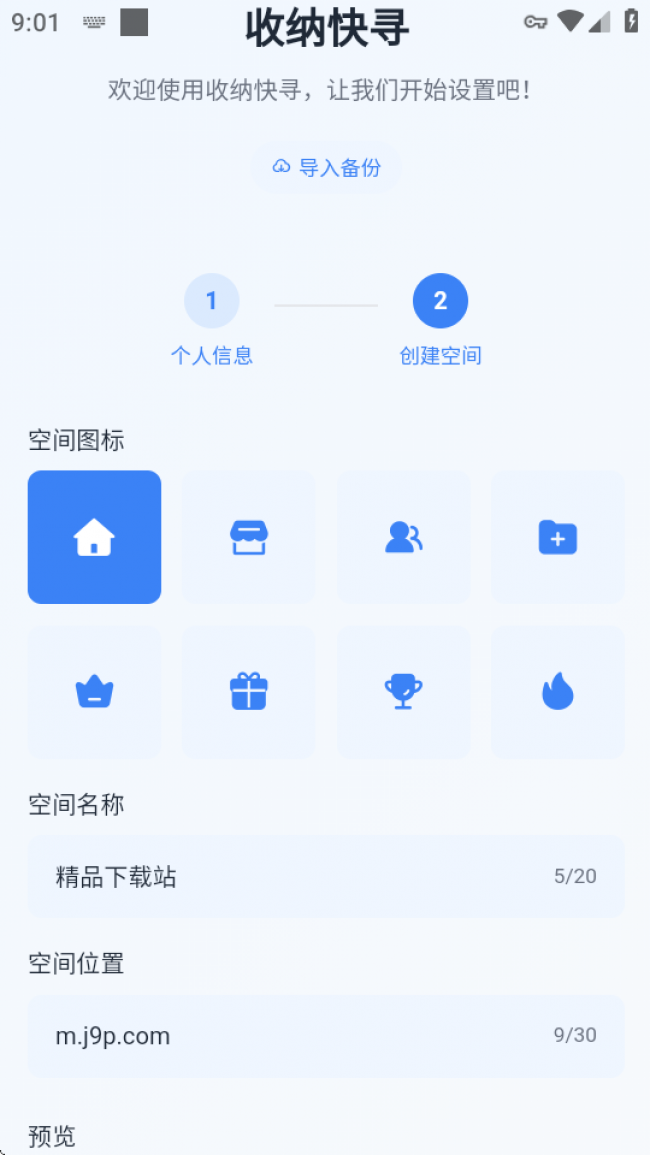Select the crown space icon

pyautogui.click(x=94, y=692)
